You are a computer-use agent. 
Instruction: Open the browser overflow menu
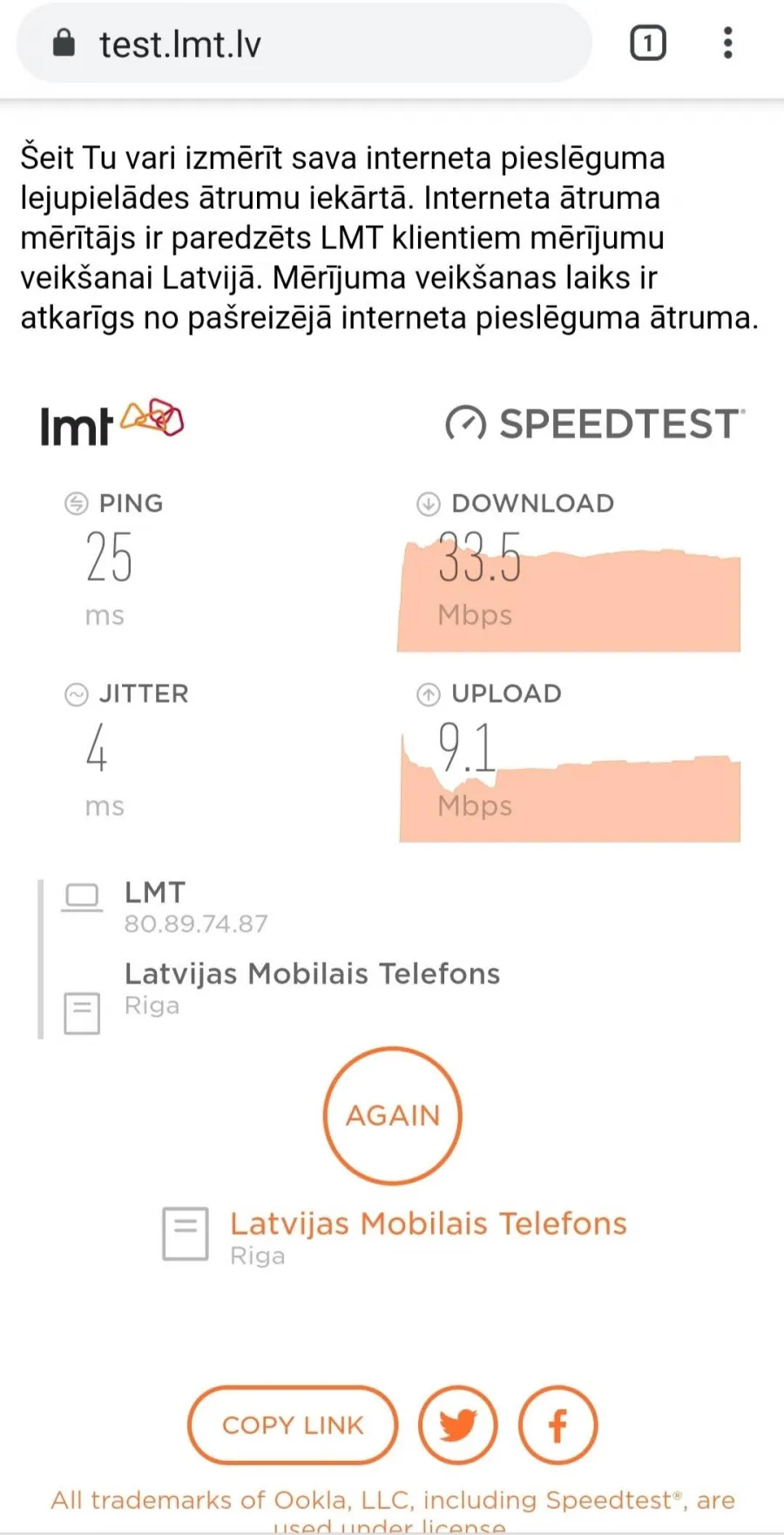pos(728,43)
